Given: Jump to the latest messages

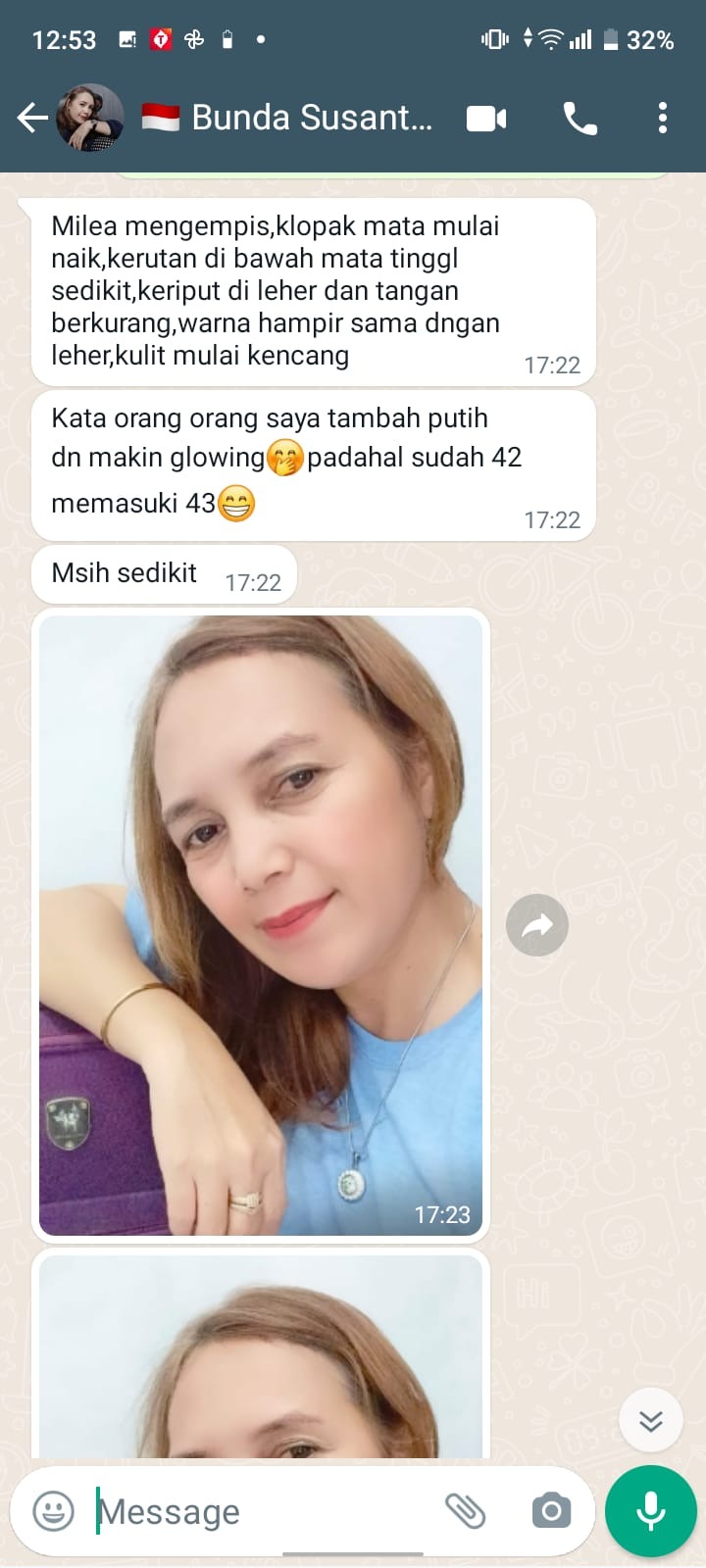Looking at the screenshot, I should click(651, 1420).
